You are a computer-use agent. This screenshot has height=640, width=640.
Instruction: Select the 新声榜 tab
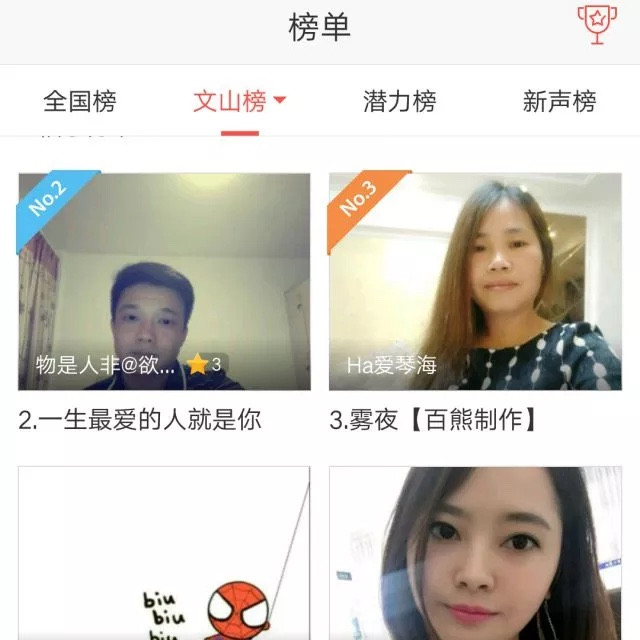tap(559, 101)
